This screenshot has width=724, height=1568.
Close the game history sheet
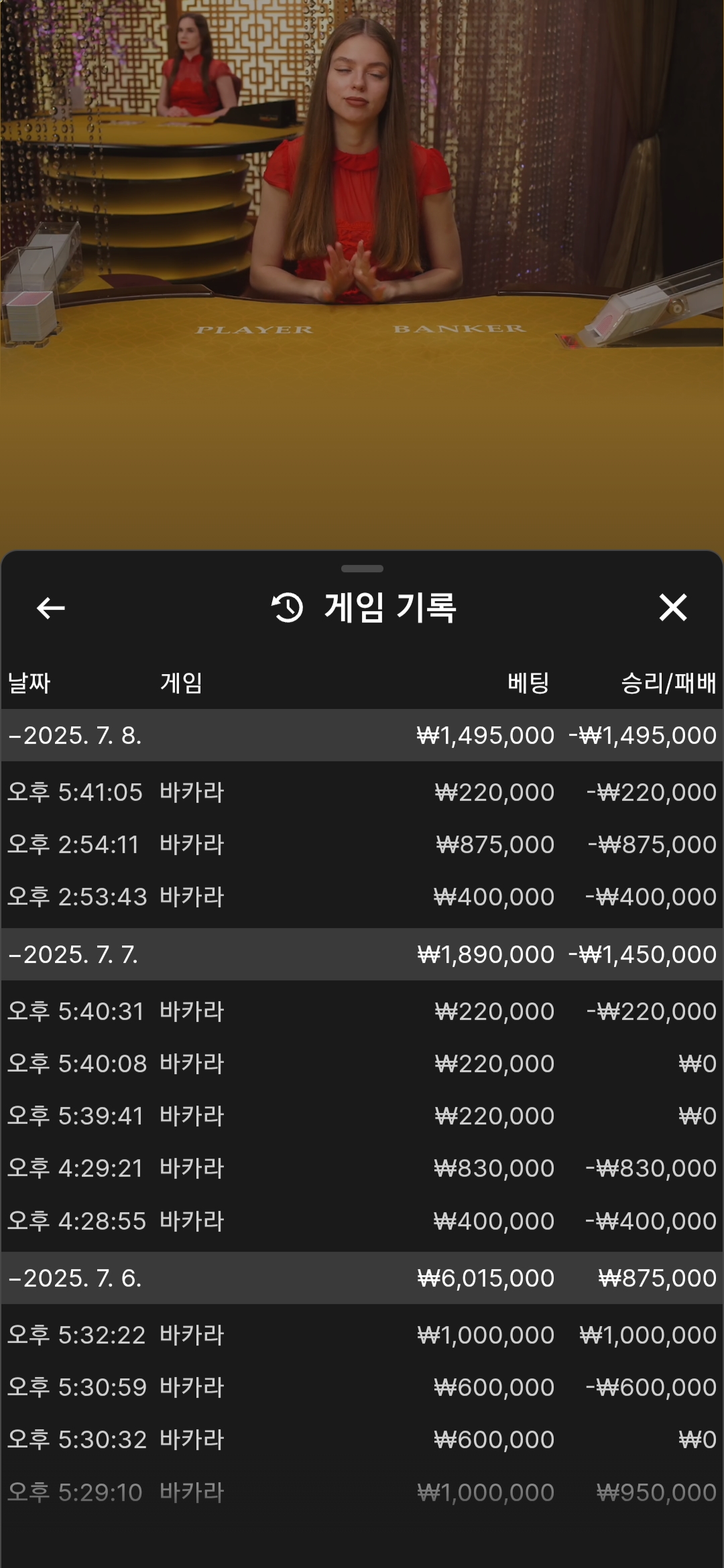pyautogui.click(x=672, y=608)
